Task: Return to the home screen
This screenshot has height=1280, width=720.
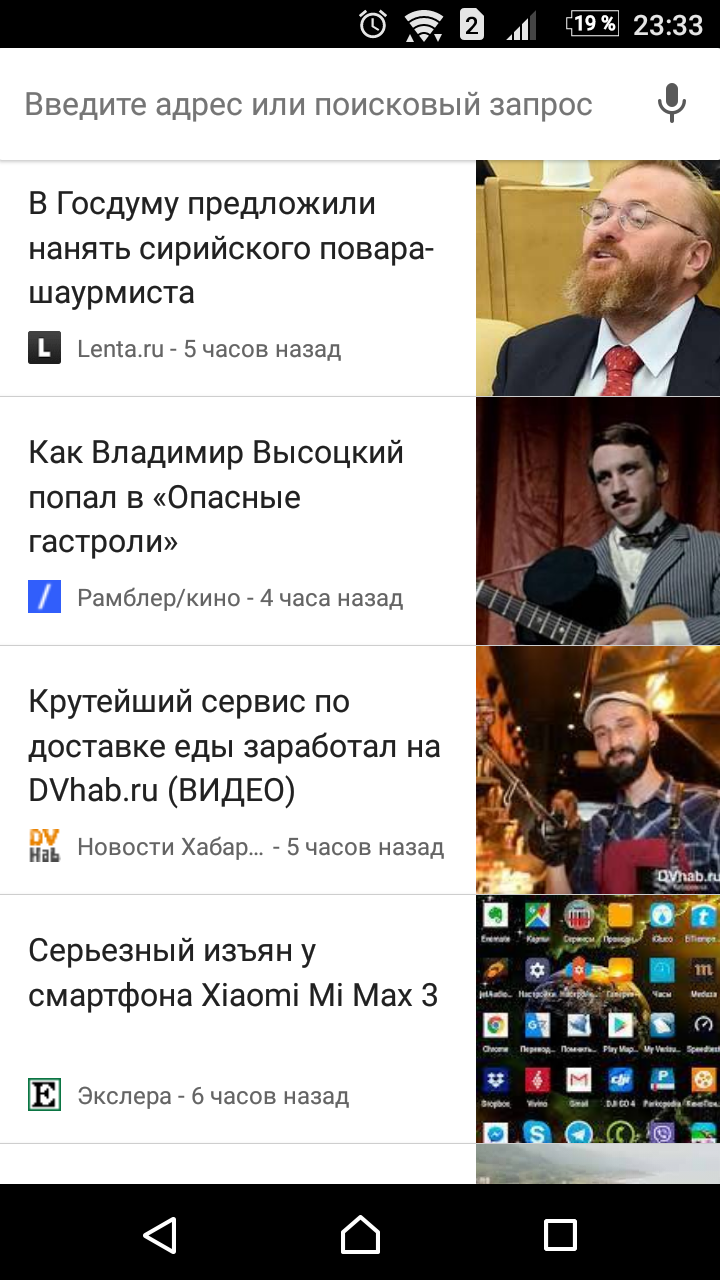Action: click(x=360, y=1234)
